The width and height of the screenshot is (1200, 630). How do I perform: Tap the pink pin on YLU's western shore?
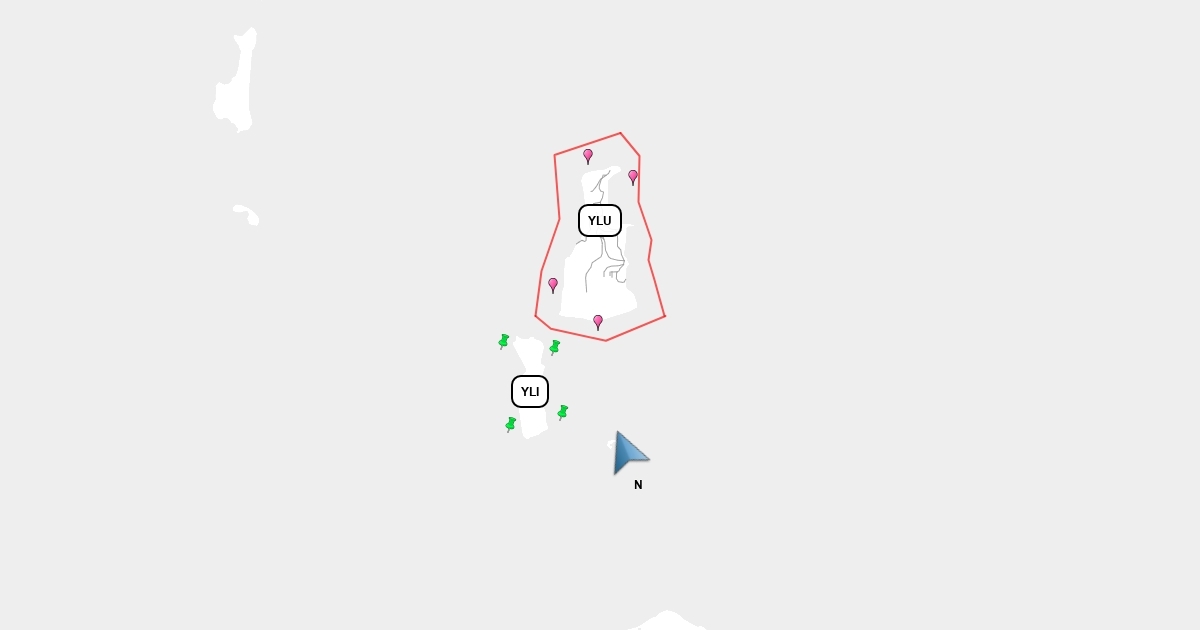(553, 285)
